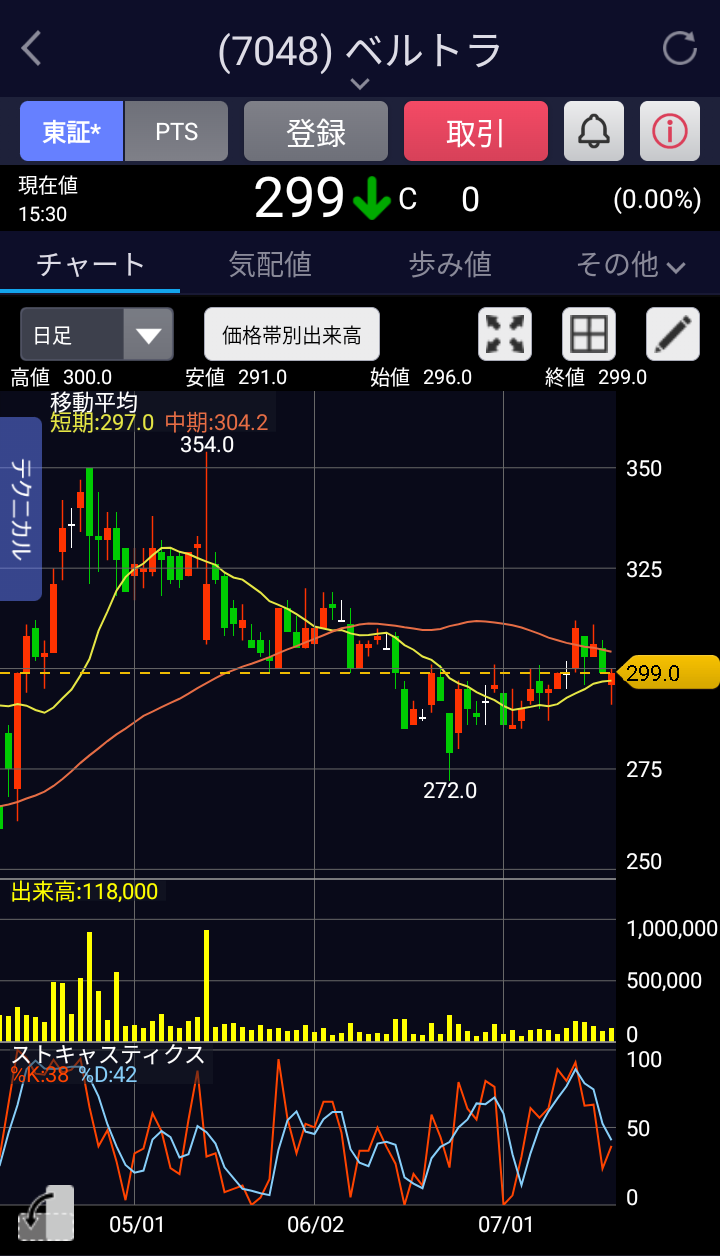Switch to the PTS market

coord(177,131)
